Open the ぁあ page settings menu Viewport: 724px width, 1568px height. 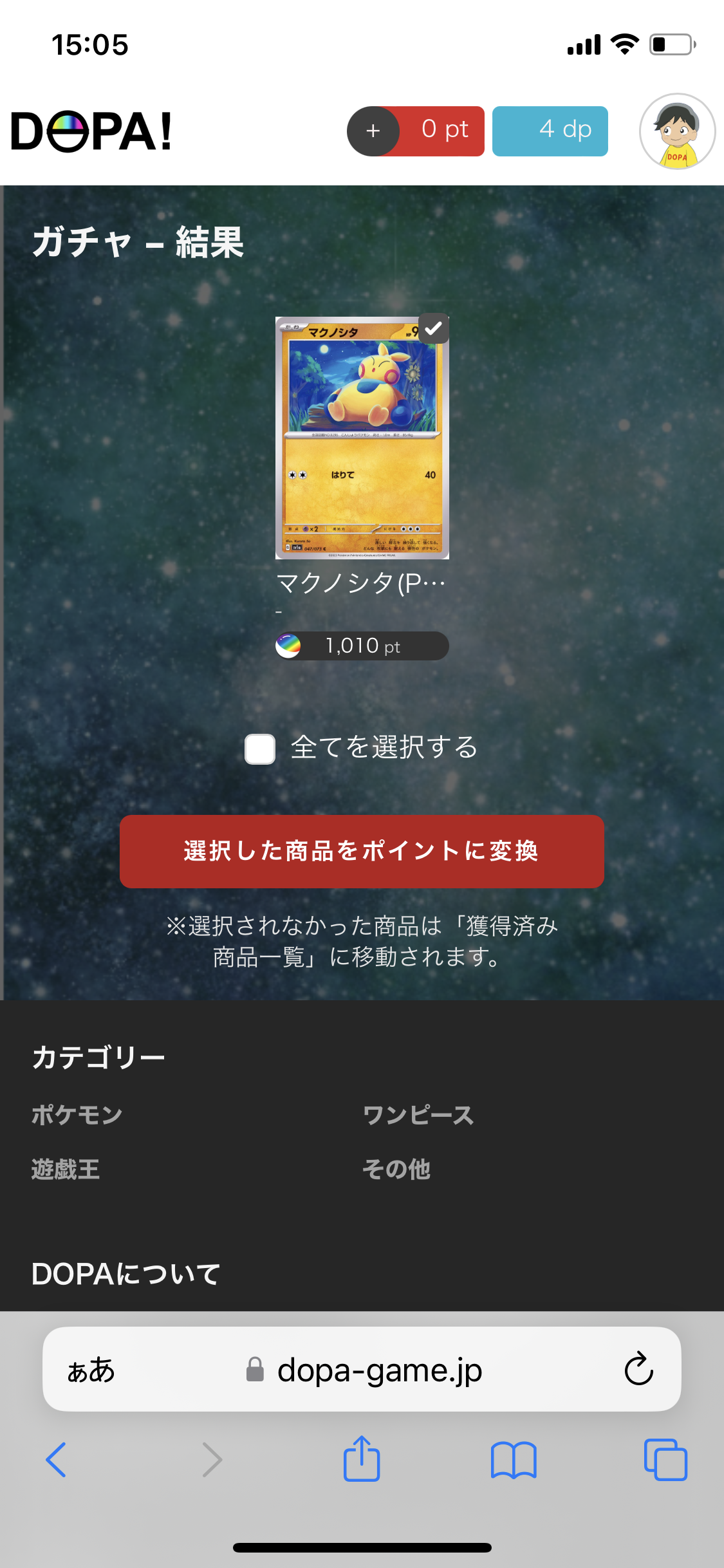91,1370
